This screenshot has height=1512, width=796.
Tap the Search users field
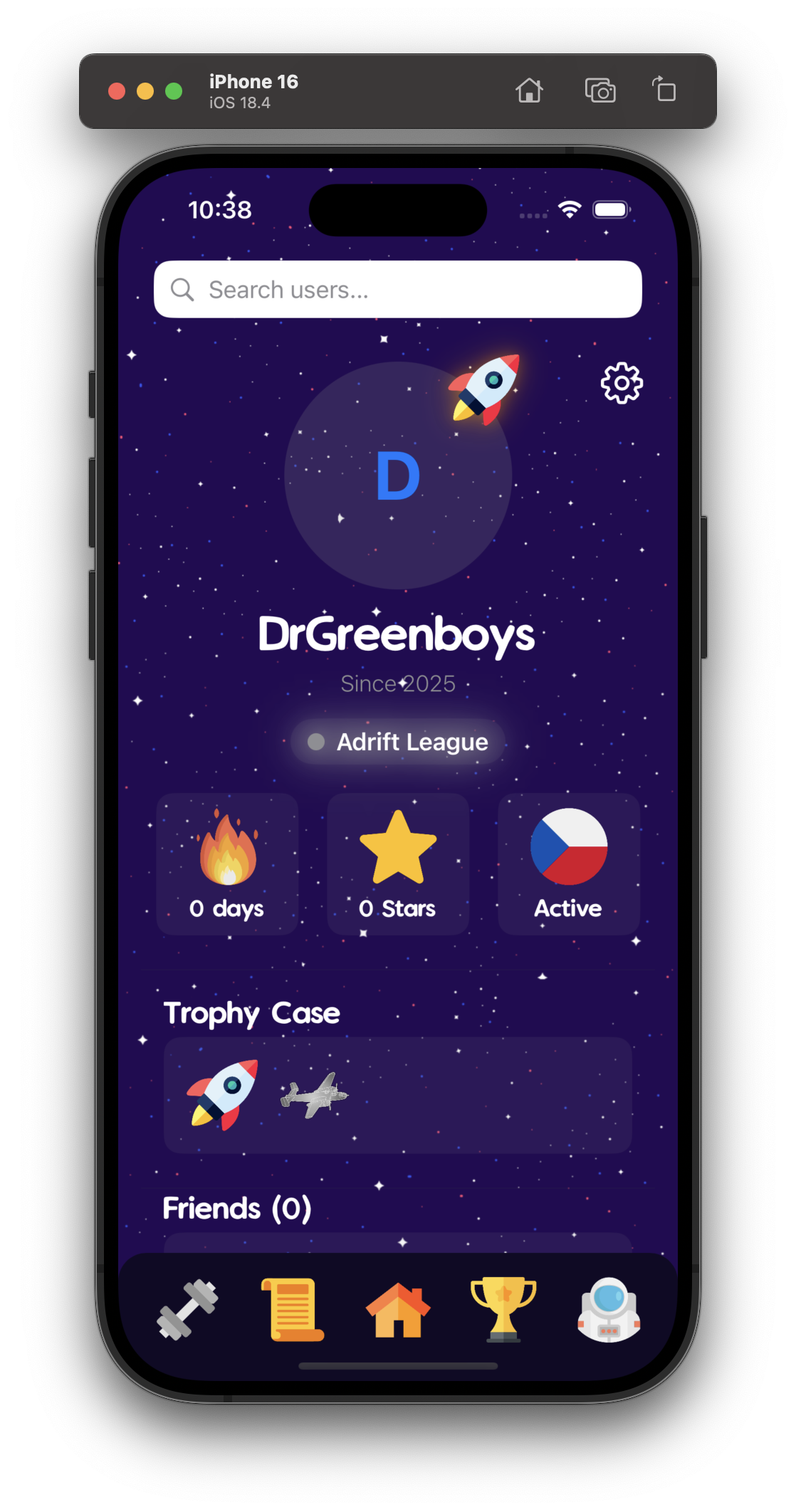tap(397, 290)
